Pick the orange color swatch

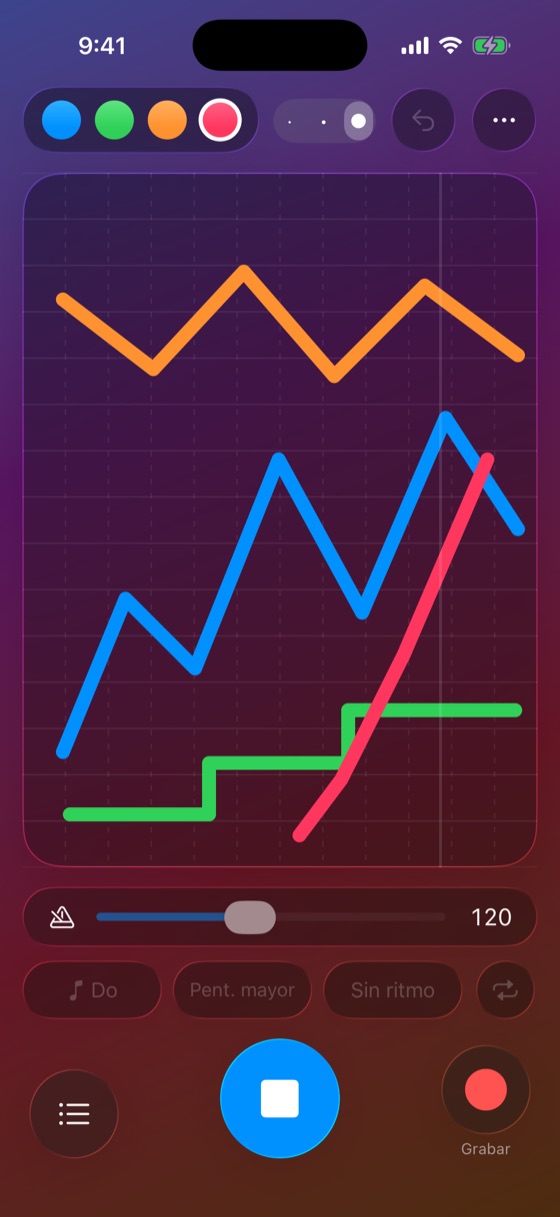pyautogui.click(x=167, y=121)
